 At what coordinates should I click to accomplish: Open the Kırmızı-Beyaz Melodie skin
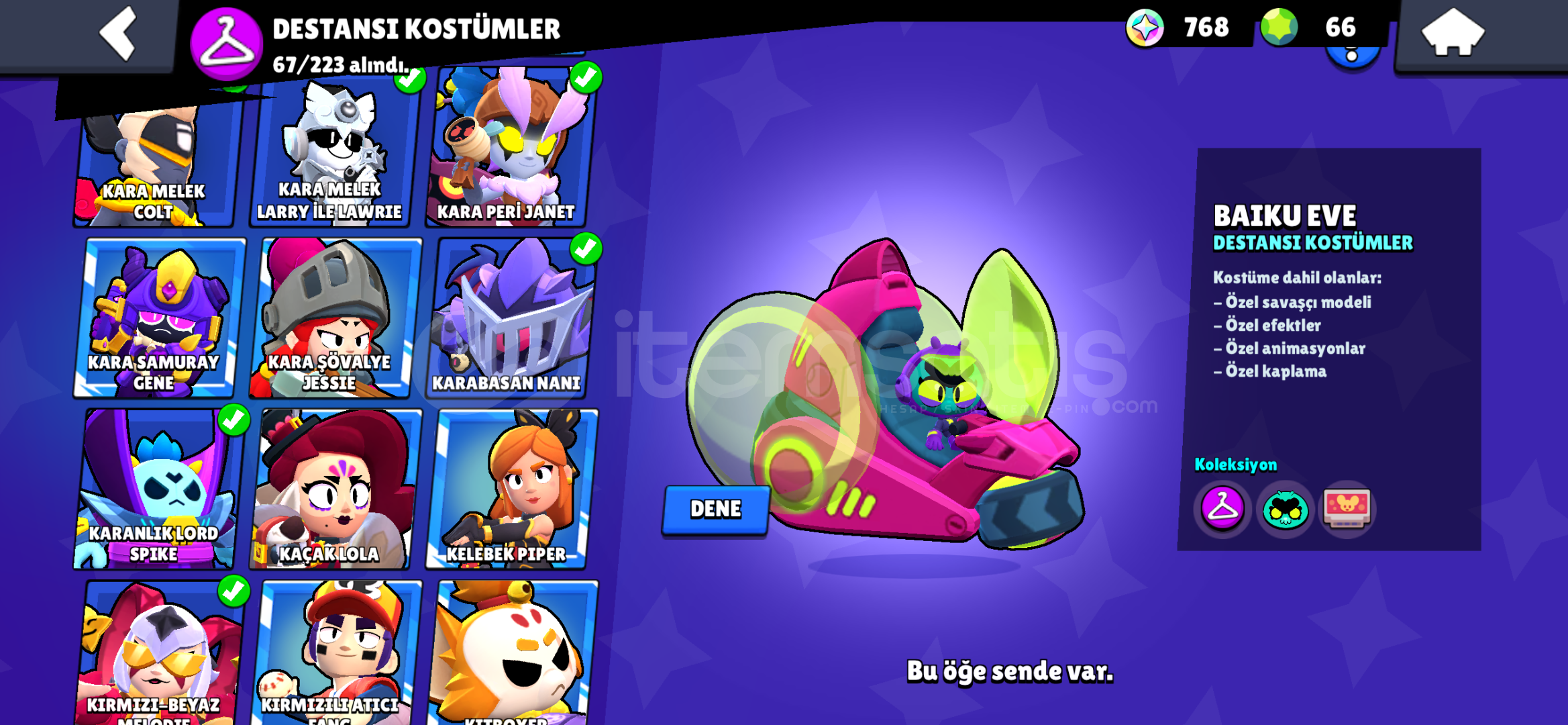click(158, 655)
